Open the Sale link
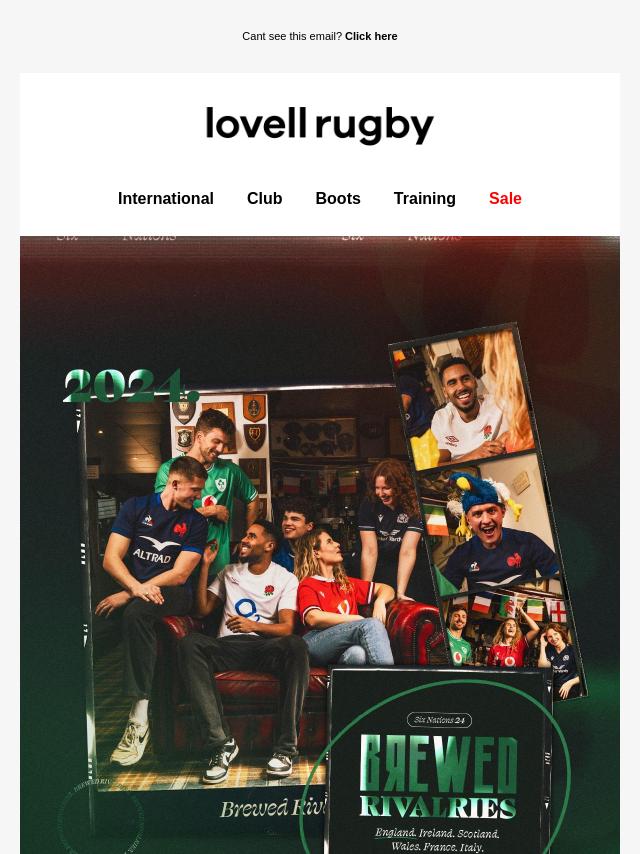 (505, 199)
